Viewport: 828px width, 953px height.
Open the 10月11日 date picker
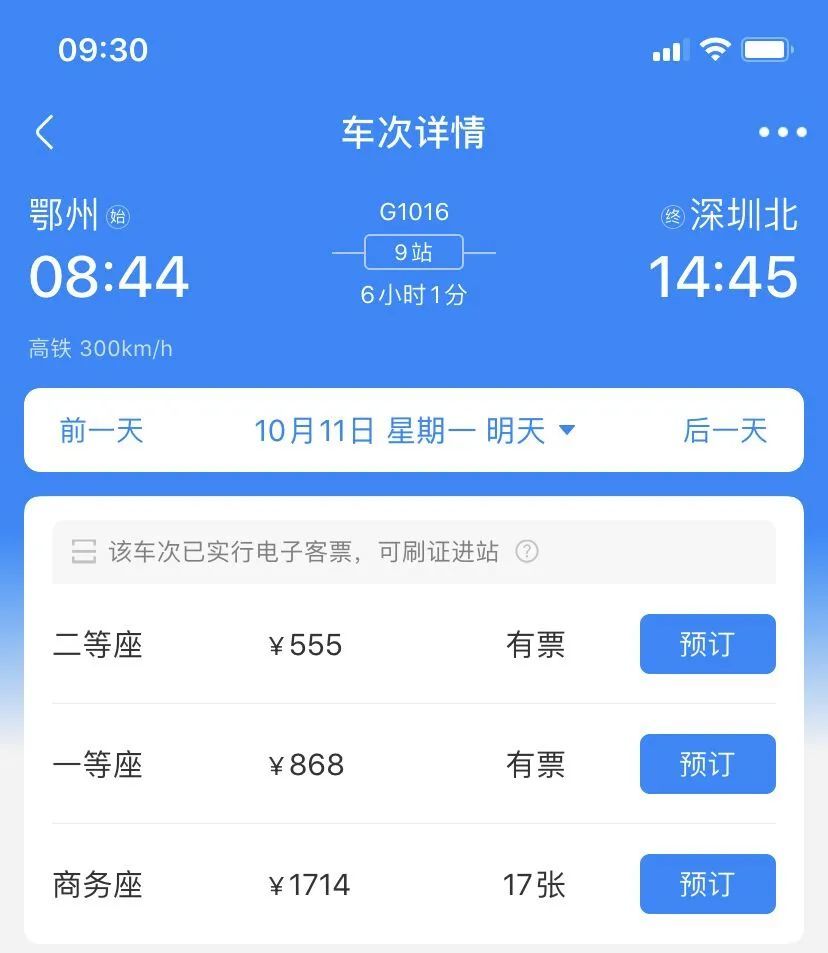click(414, 431)
